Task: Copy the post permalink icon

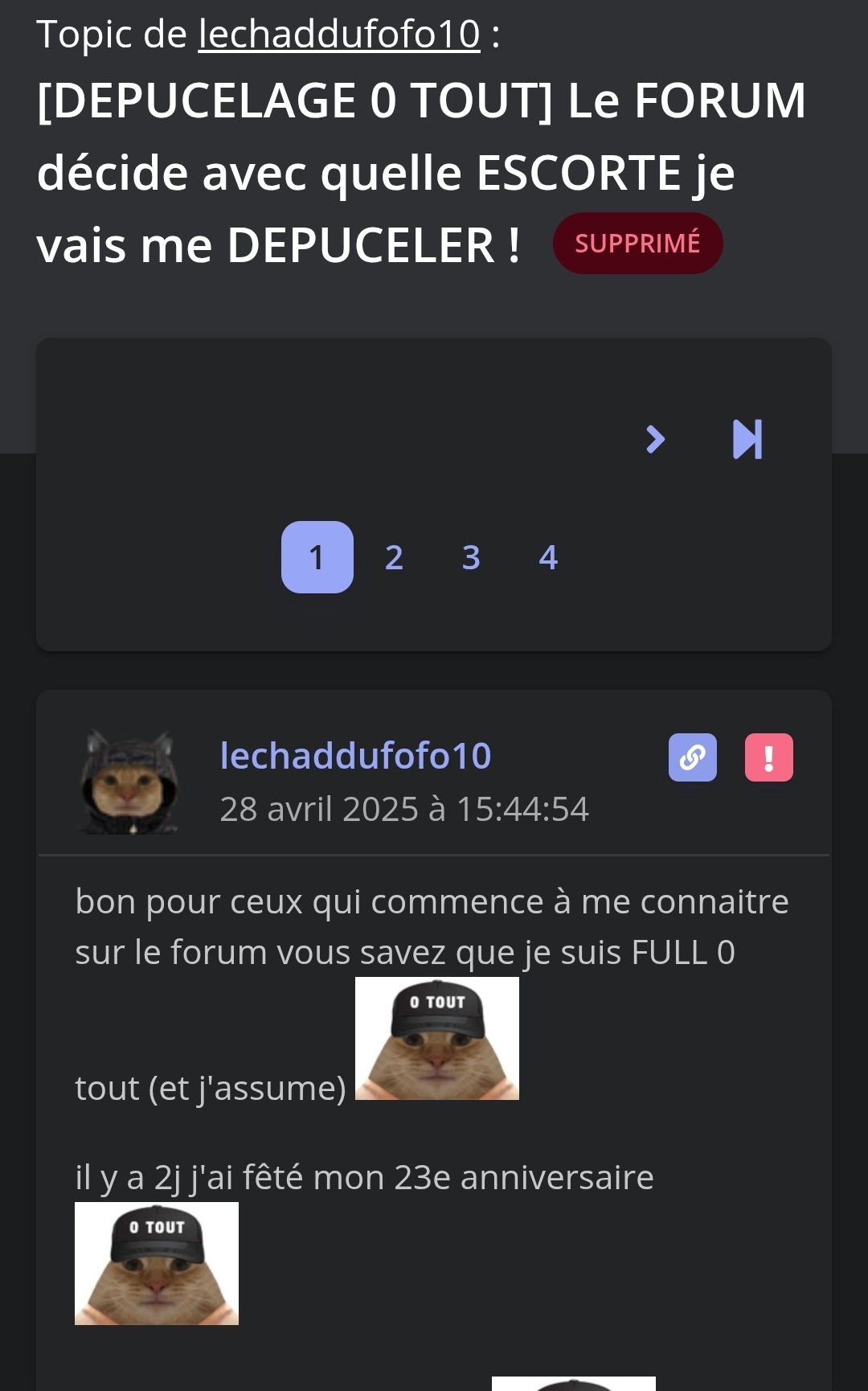Action: tap(693, 757)
